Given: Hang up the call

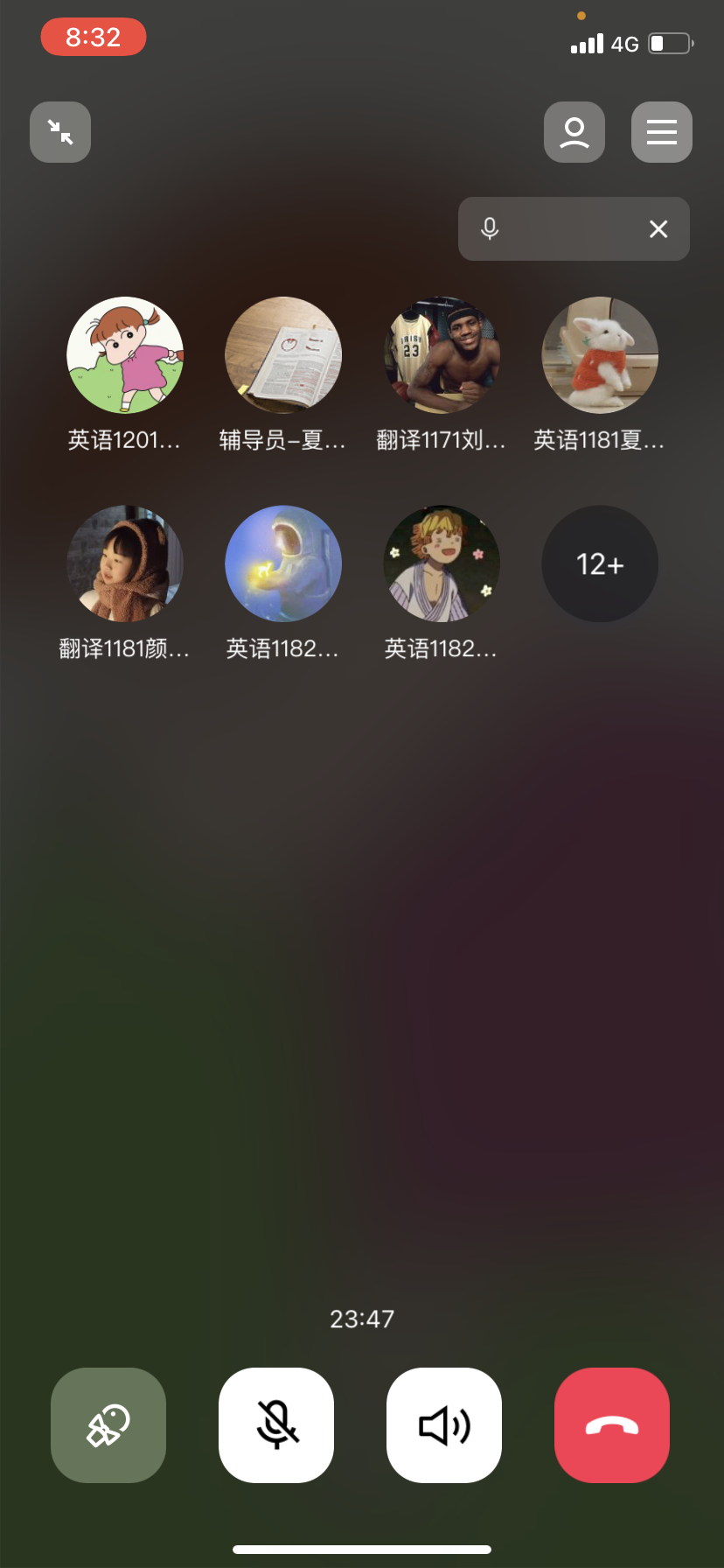Looking at the screenshot, I should pos(612,1425).
